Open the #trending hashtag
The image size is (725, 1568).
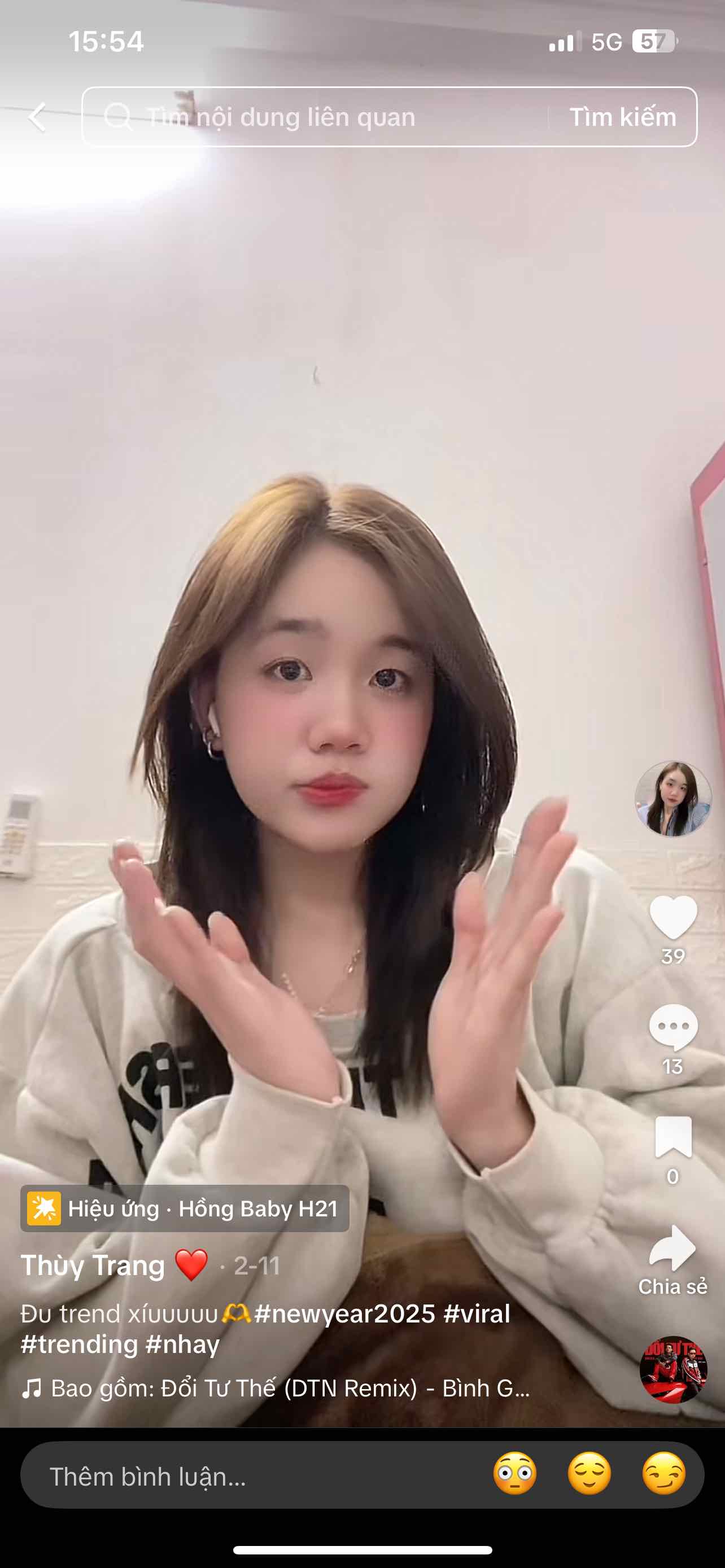[x=79, y=1344]
